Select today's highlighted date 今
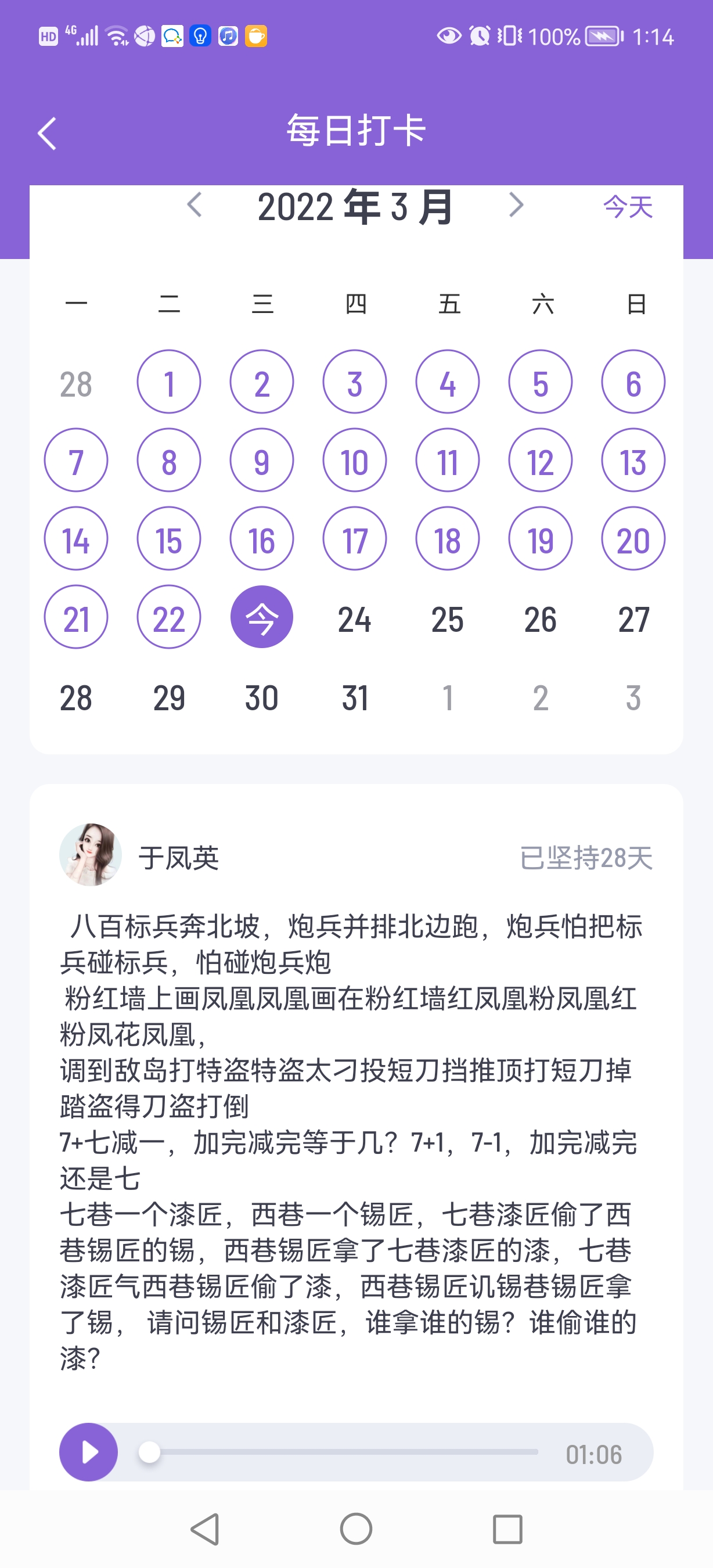The width and height of the screenshot is (713, 1568). (262, 617)
